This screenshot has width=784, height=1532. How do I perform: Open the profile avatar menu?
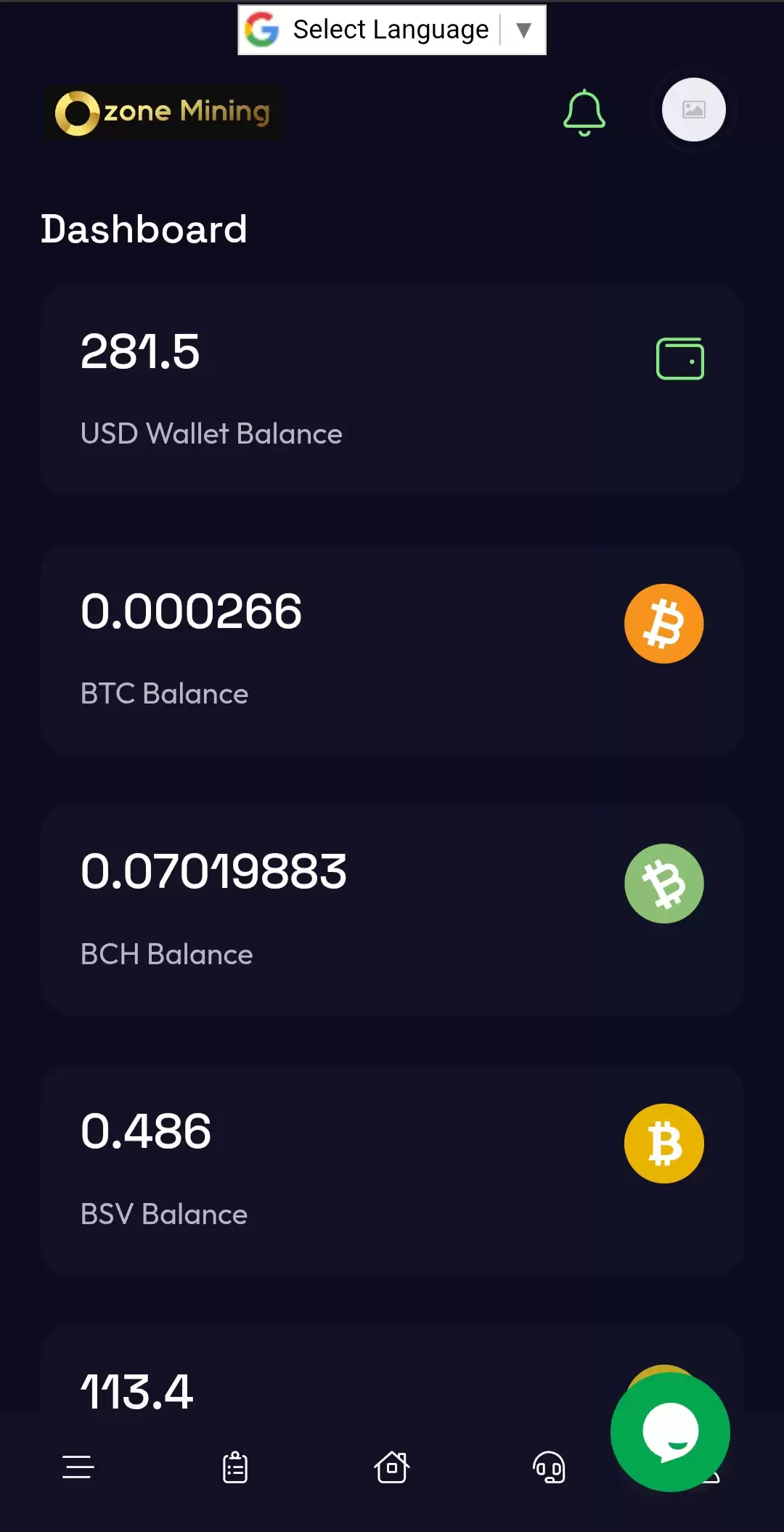[693, 110]
